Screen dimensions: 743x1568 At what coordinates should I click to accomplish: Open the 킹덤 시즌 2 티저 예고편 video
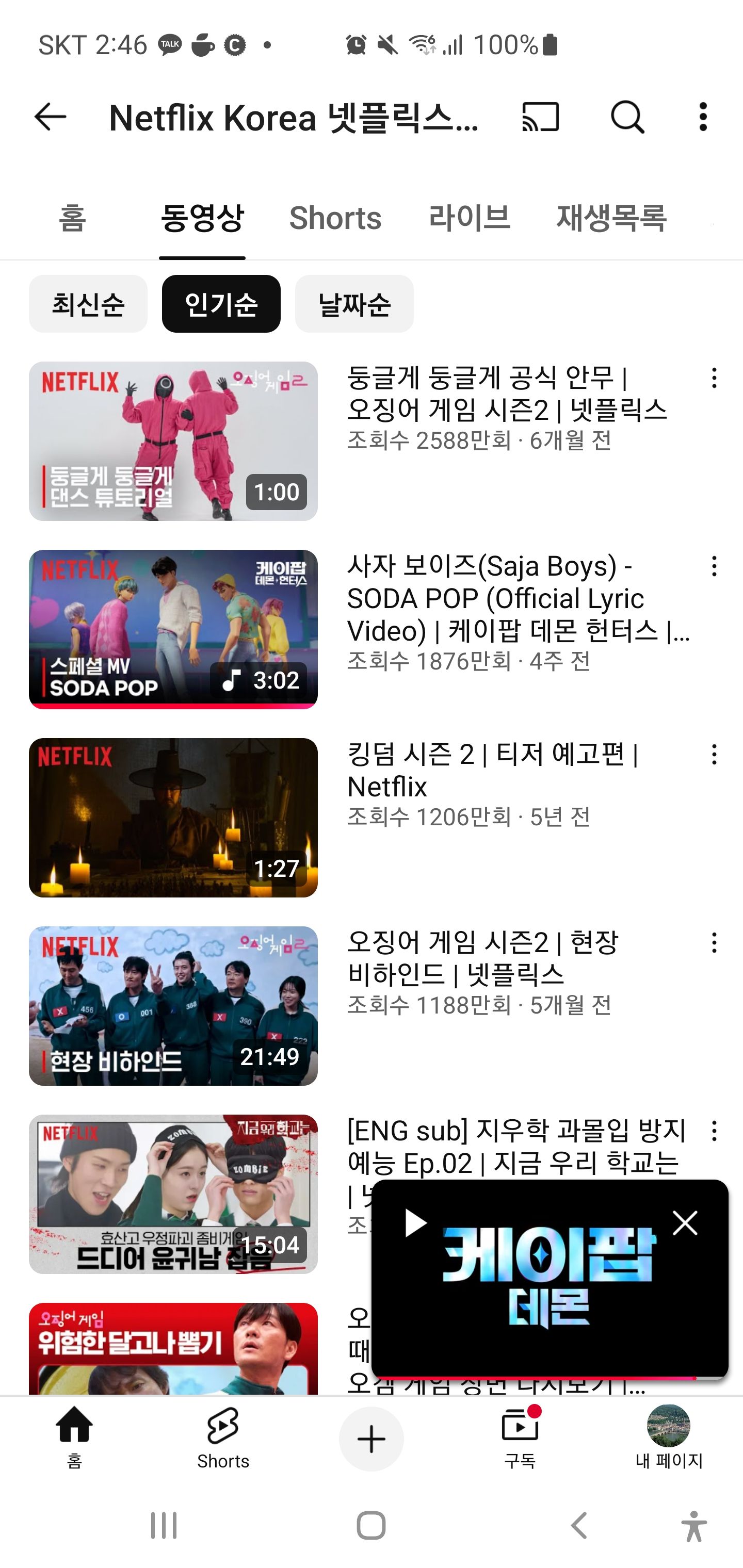(173, 818)
